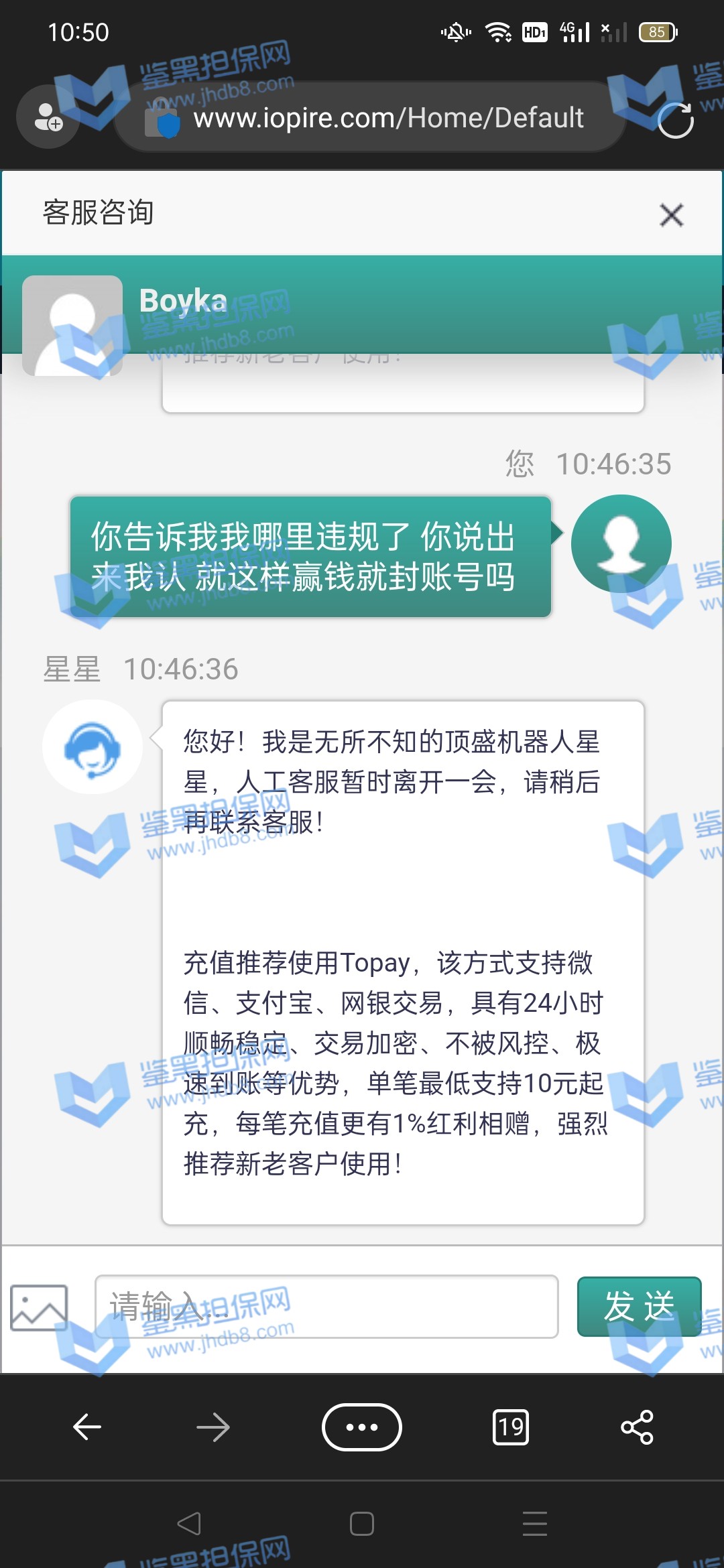Open the browser's three-dot menu
724x1568 pixels.
click(x=361, y=1427)
